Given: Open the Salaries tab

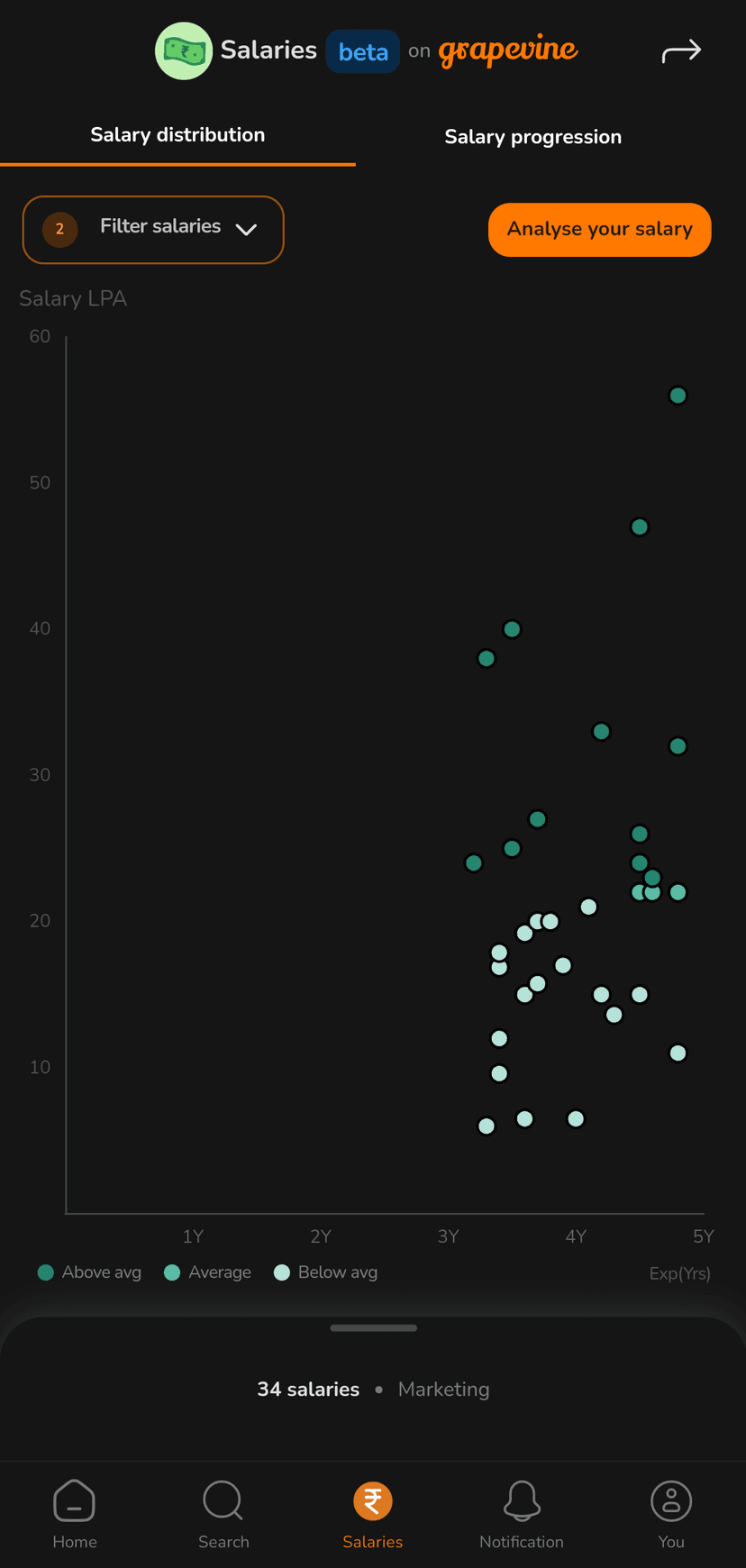Looking at the screenshot, I should [x=372, y=1514].
